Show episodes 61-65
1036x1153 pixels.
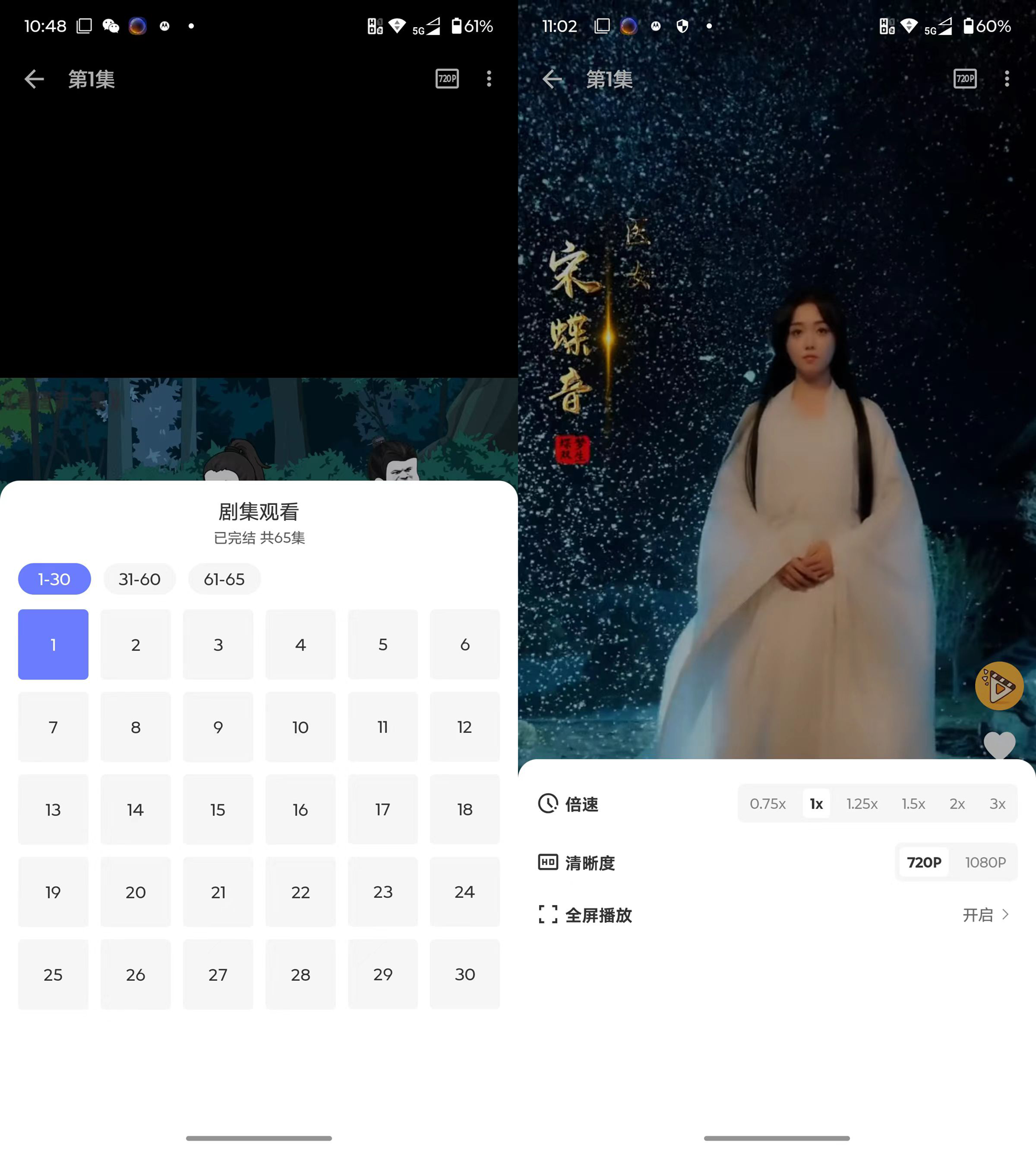pyautogui.click(x=224, y=579)
